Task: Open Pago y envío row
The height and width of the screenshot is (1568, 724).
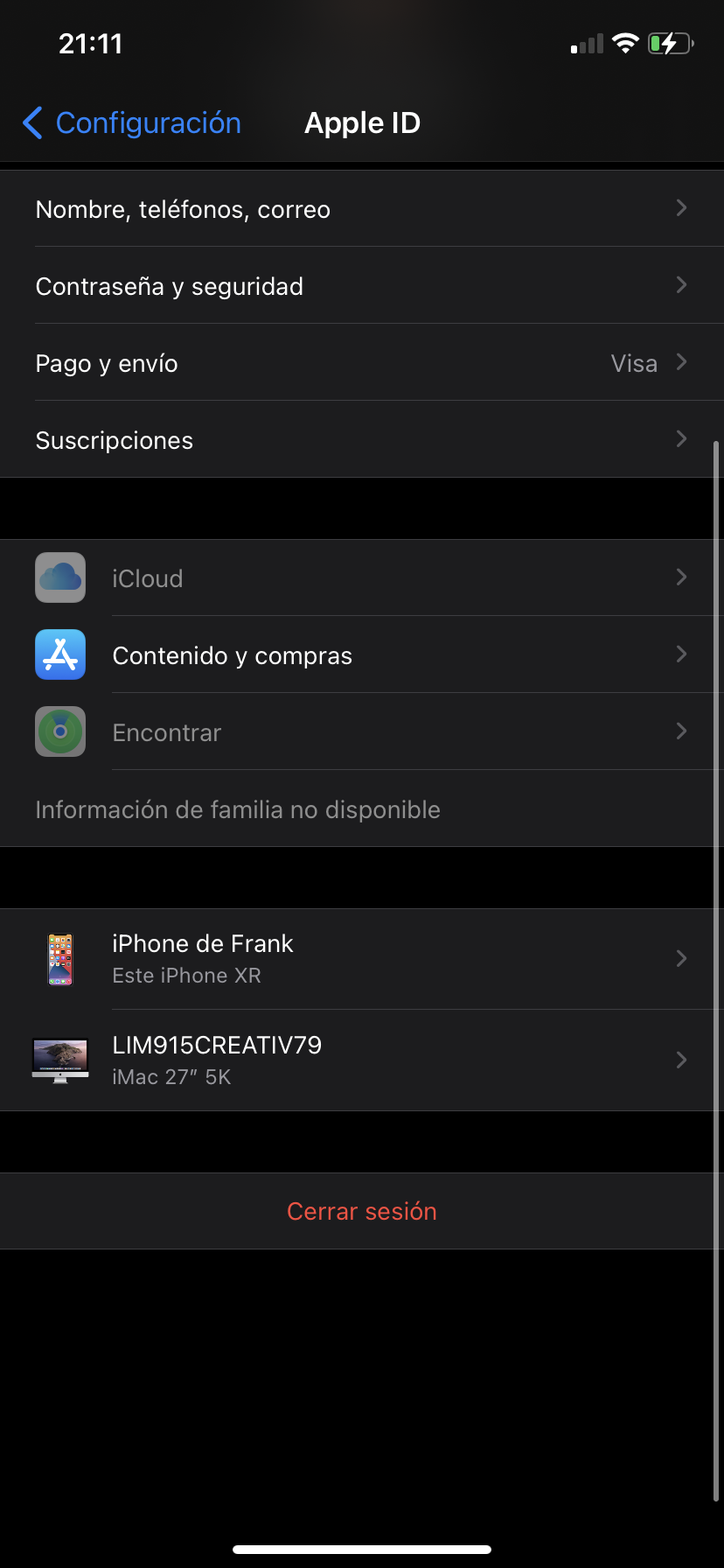Action: click(361, 363)
